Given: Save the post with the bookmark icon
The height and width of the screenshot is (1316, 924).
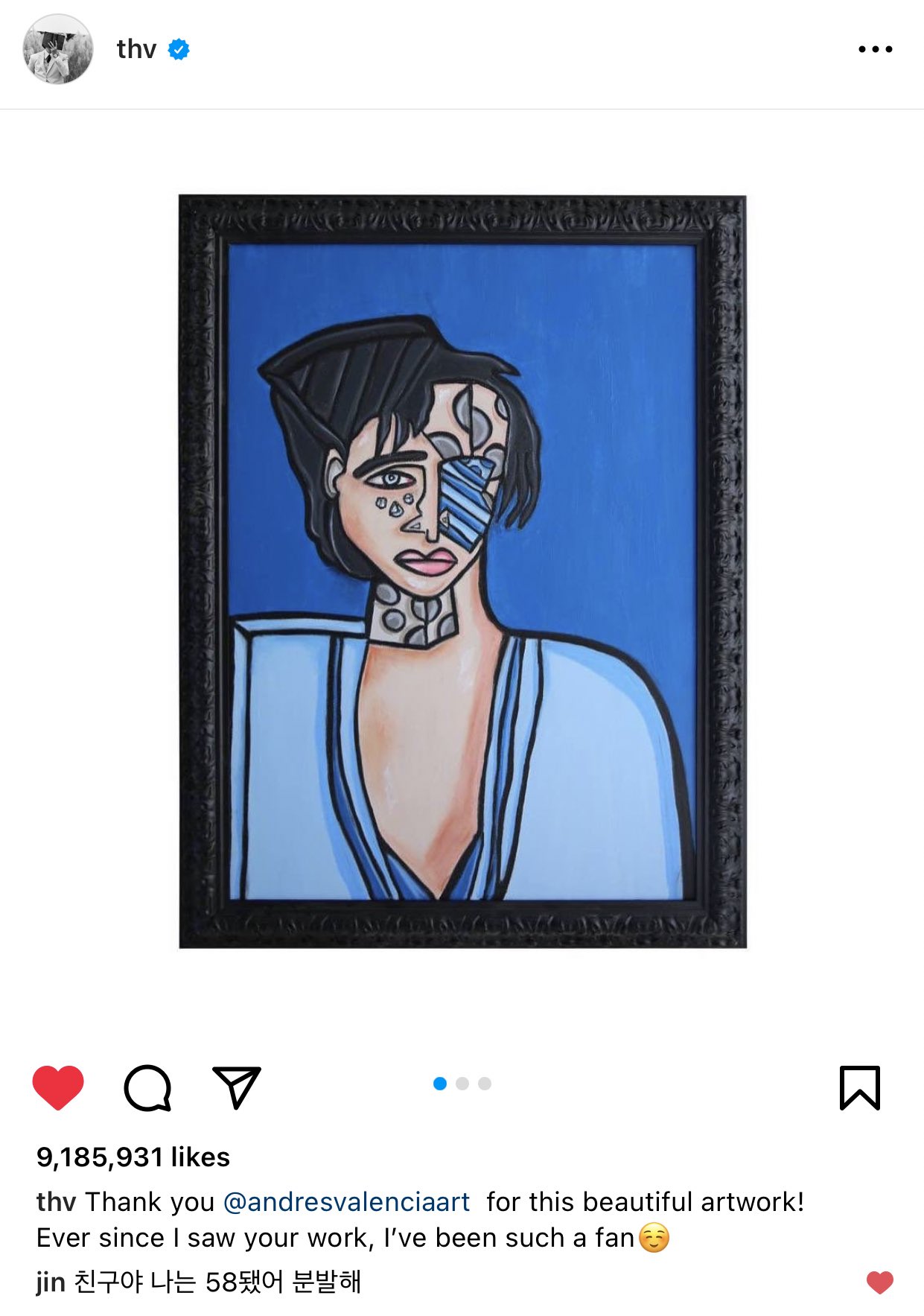Looking at the screenshot, I should pyautogui.click(x=860, y=1087).
